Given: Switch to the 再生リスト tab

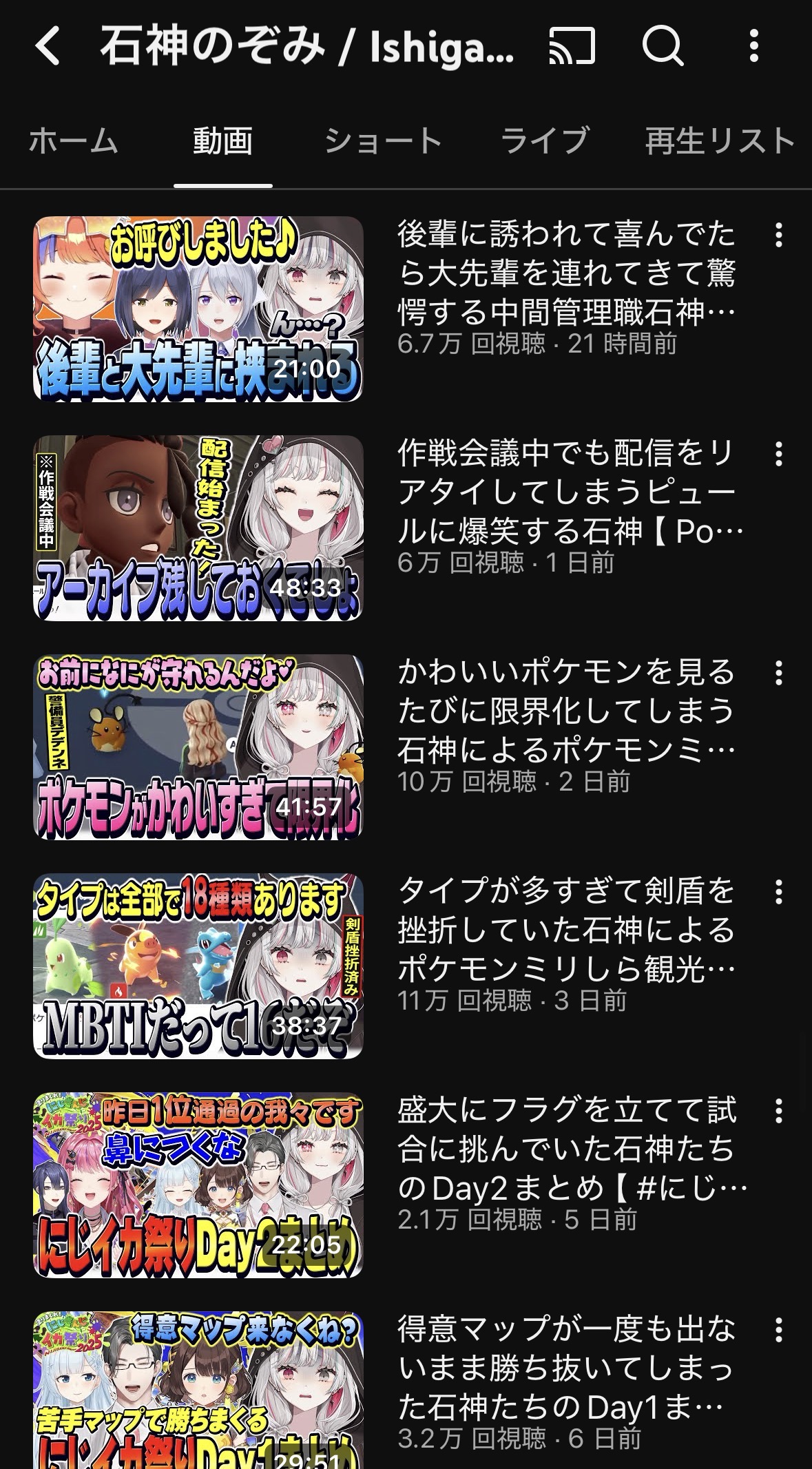Looking at the screenshot, I should pyautogui.click(x=720, y=141).
